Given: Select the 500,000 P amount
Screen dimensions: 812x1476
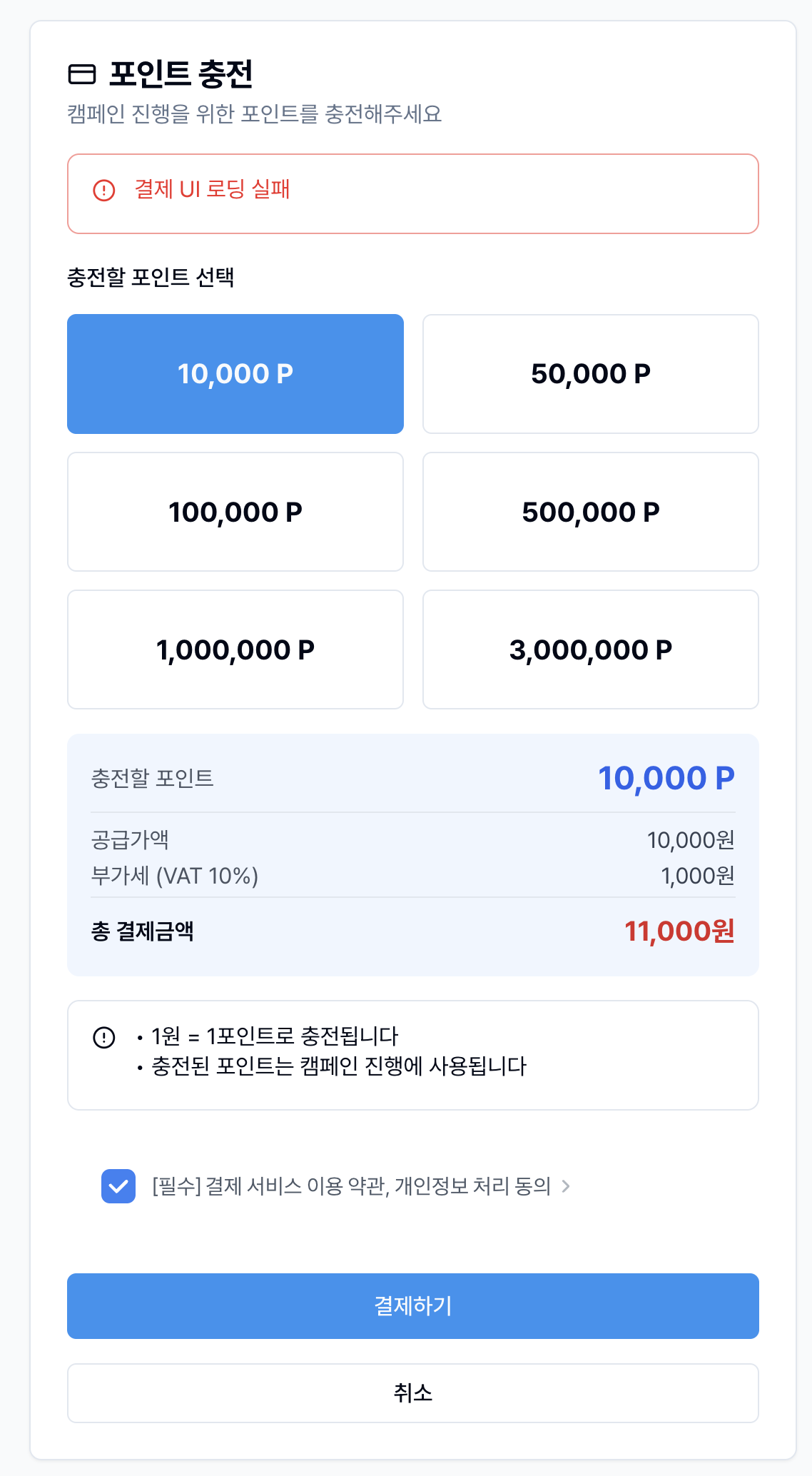Looking at the screenshot, I should [x=590, y=512].
